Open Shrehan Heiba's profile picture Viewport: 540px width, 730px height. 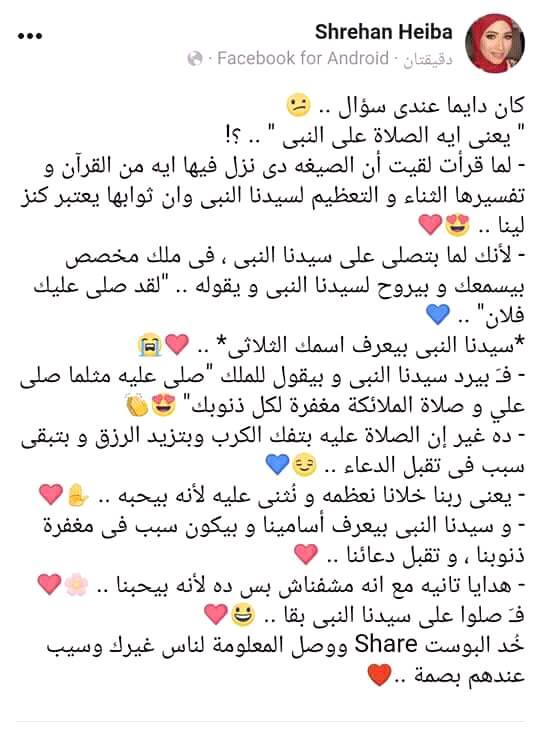point(495,43)
